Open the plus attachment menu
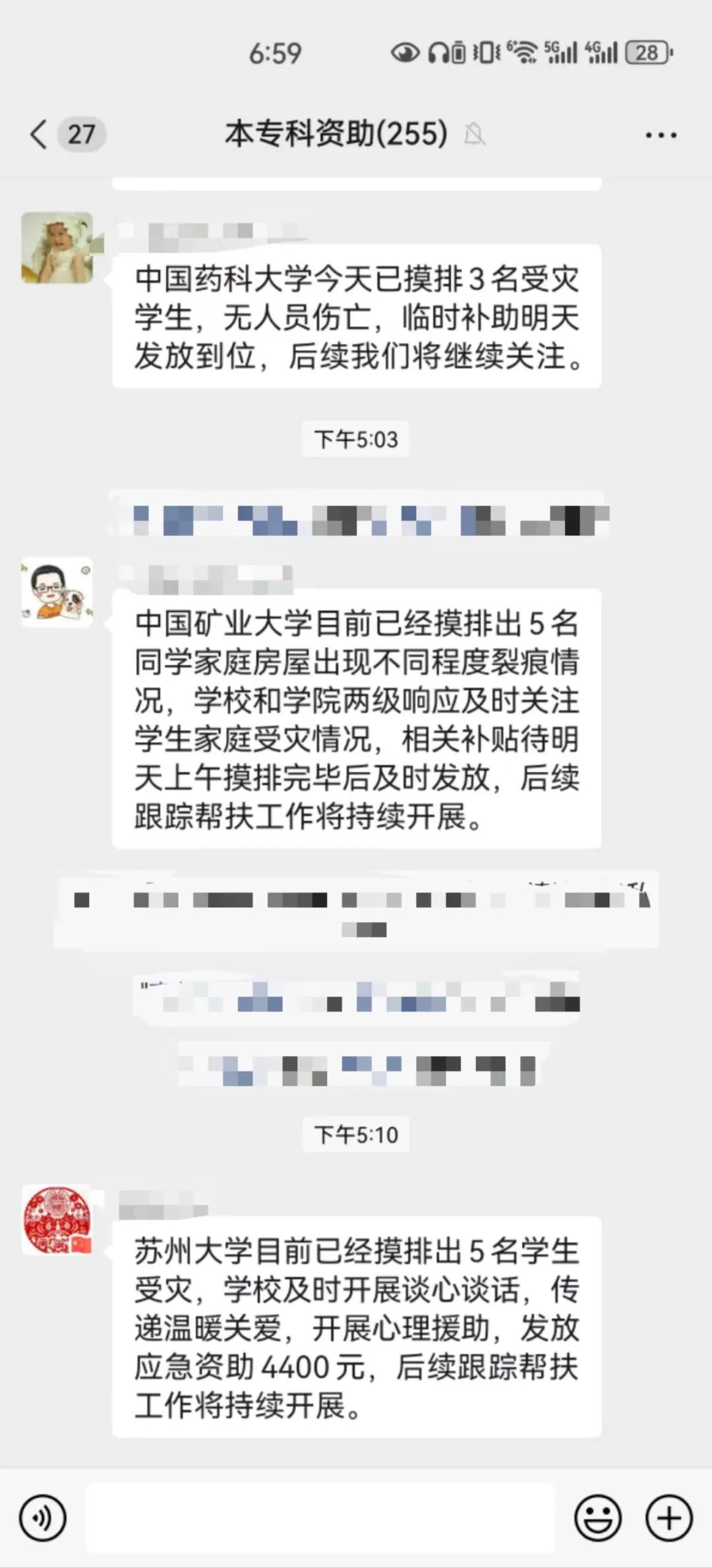The height and width of the screenshot is (1568, 712). pos(668,1518)
